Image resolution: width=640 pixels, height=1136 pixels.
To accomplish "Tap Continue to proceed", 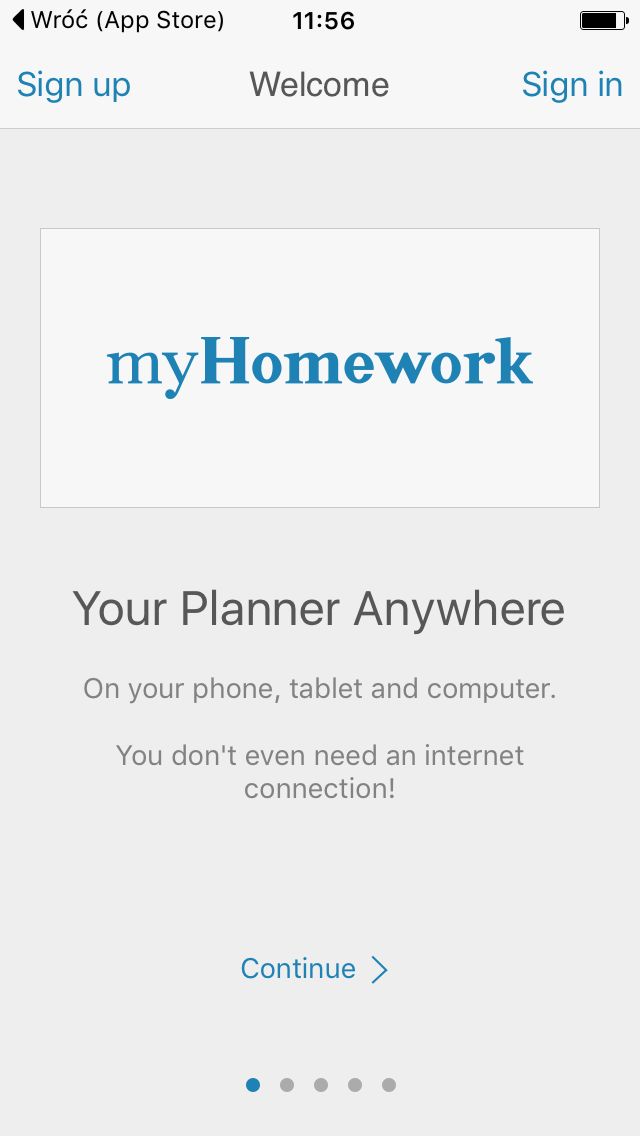I will [315, 969].
